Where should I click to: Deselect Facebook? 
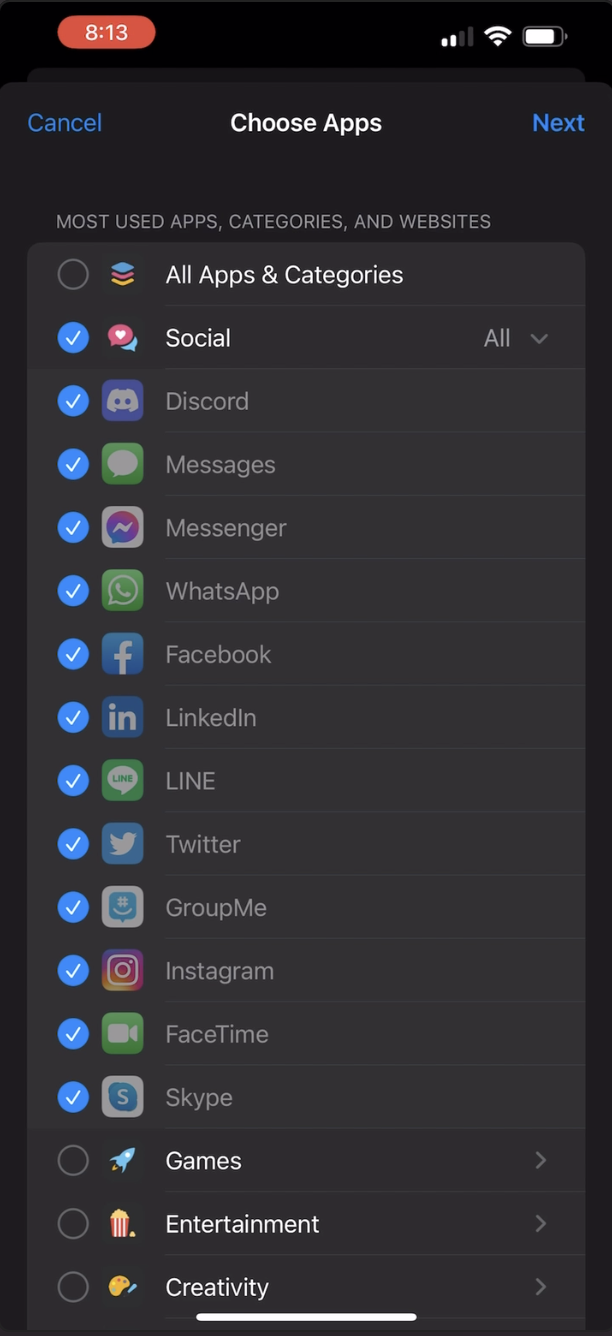tap(73, 654)
